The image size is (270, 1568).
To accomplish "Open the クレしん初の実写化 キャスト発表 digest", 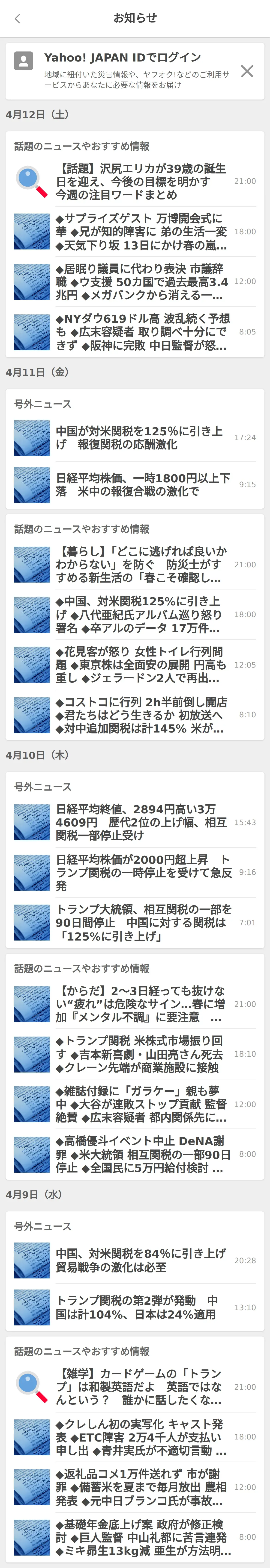I will click(x=141, y=1437).
